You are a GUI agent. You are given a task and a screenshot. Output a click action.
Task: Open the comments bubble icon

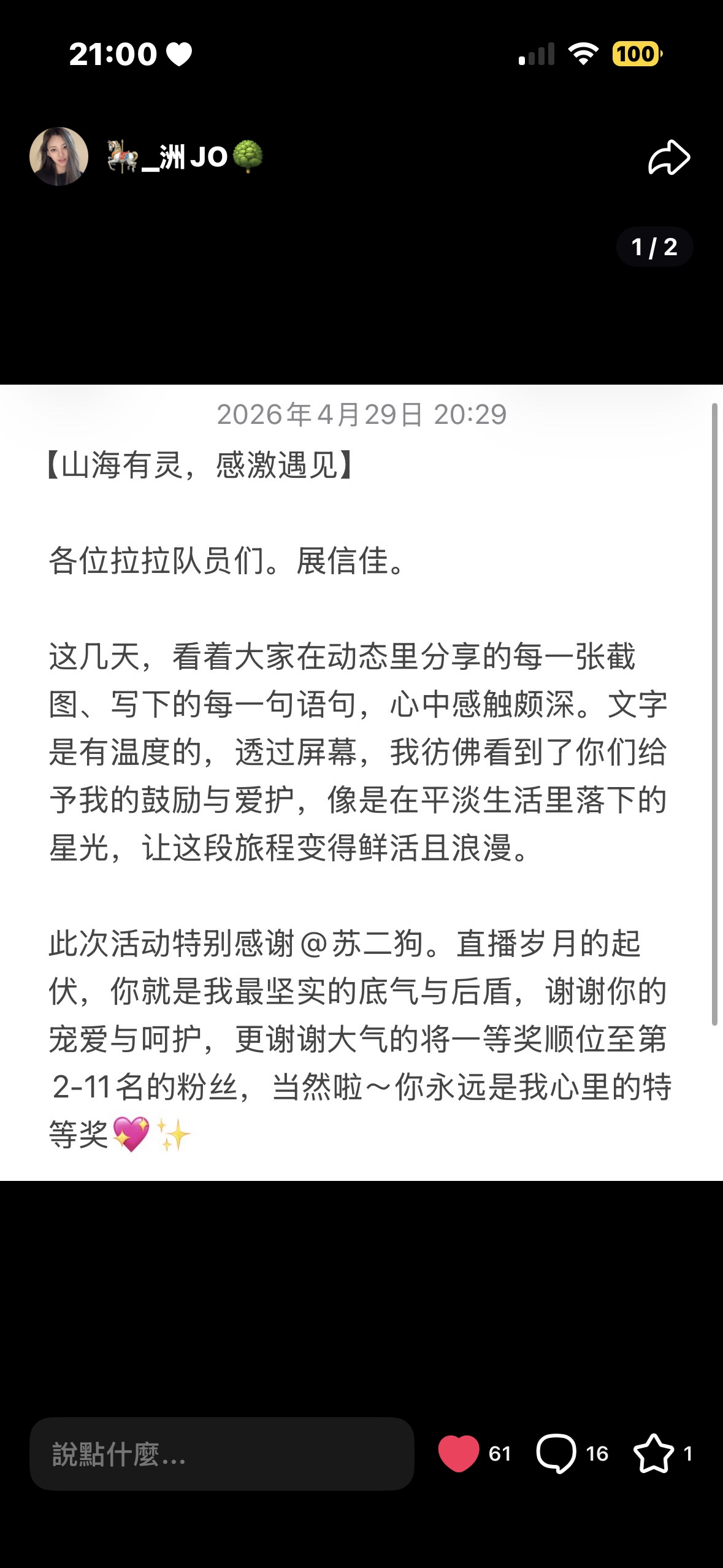tap(556, 1453)
